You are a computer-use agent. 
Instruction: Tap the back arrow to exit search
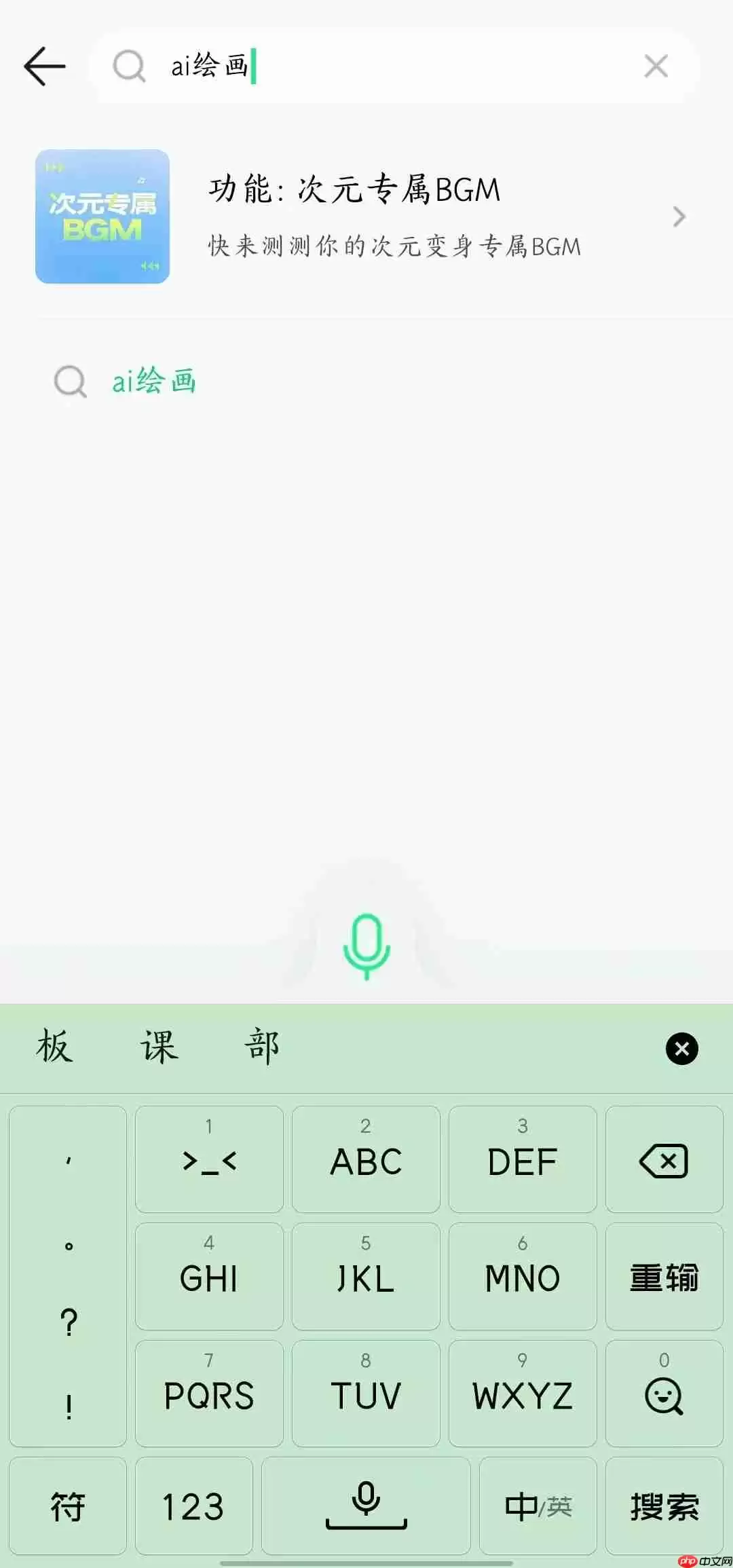coord(43,67)
